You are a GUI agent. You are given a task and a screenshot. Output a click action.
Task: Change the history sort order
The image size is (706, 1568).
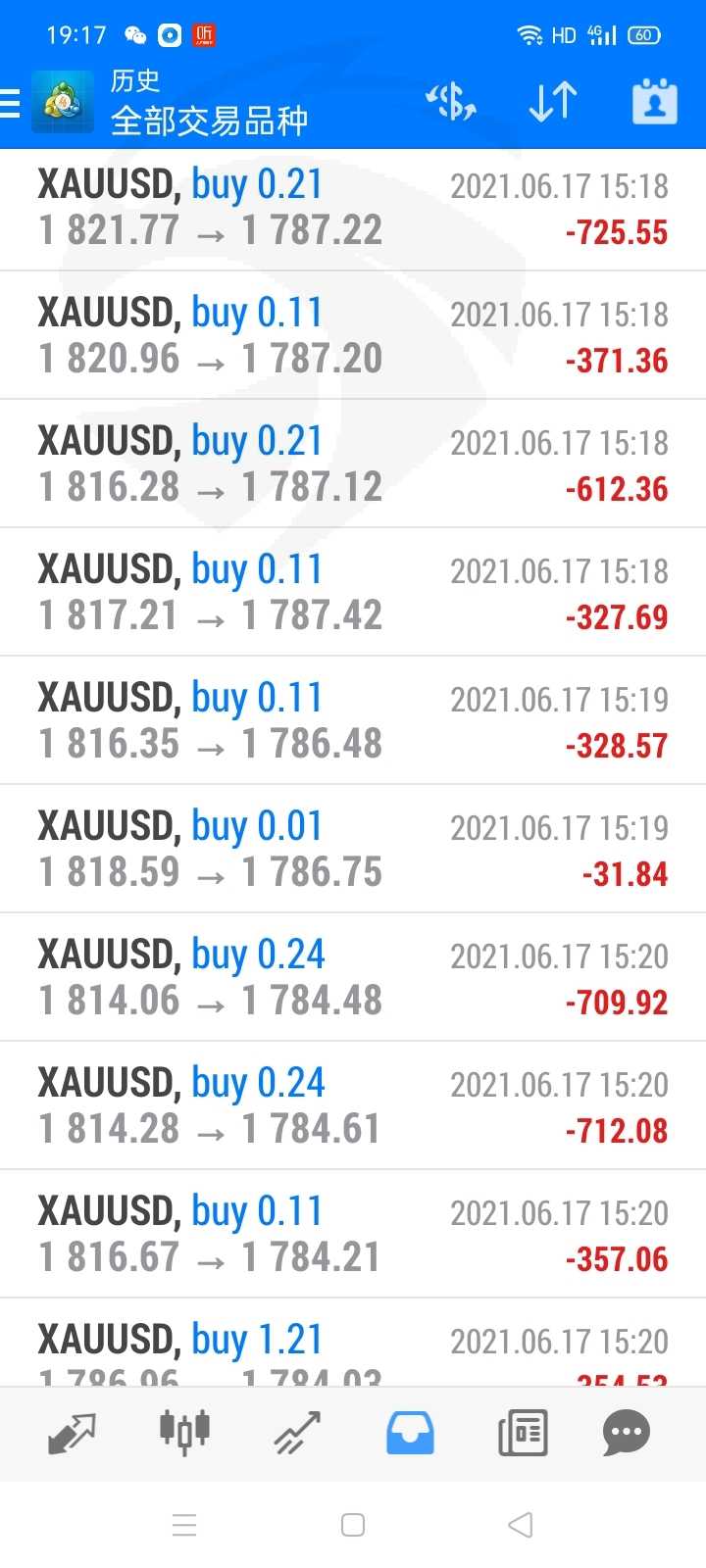click(x=553, y=102)
